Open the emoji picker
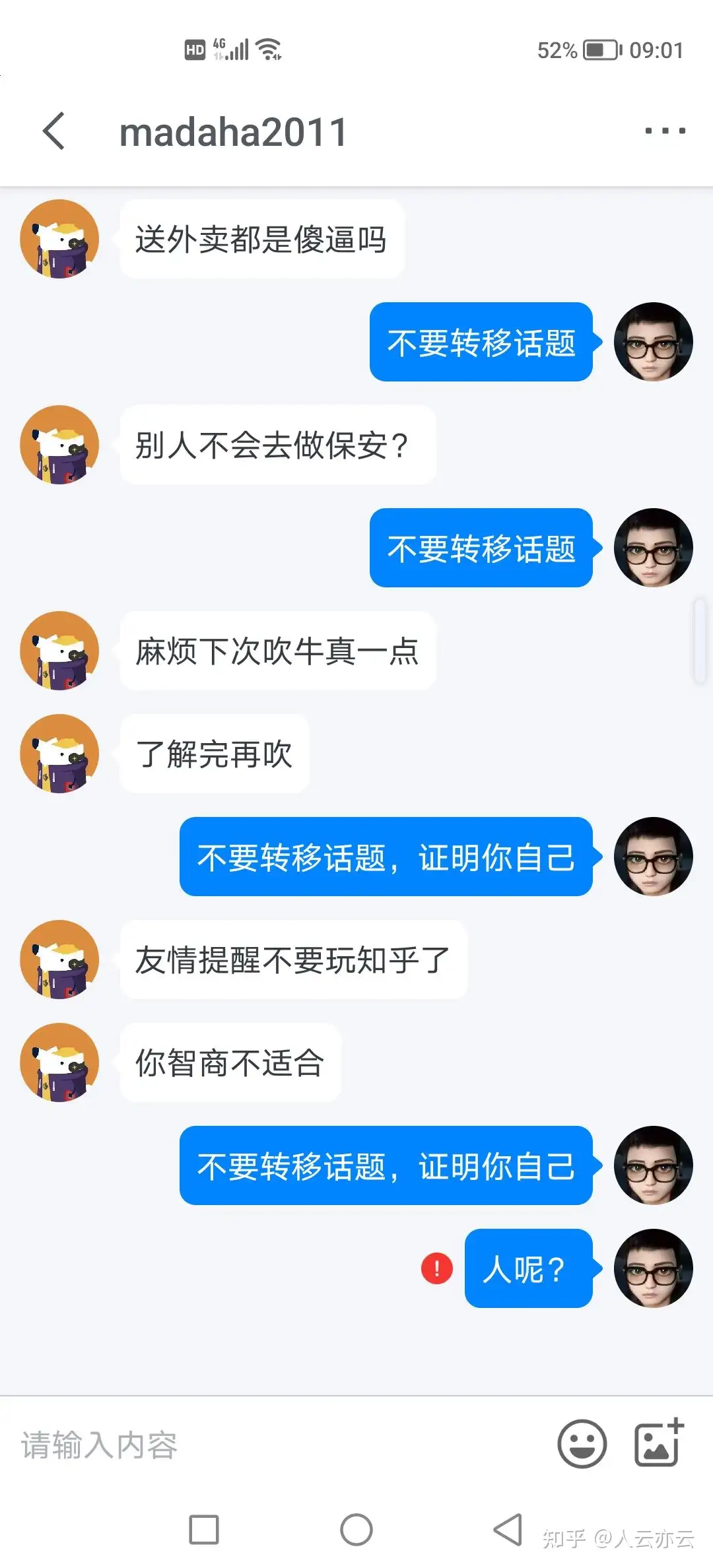 point(582,1444)
